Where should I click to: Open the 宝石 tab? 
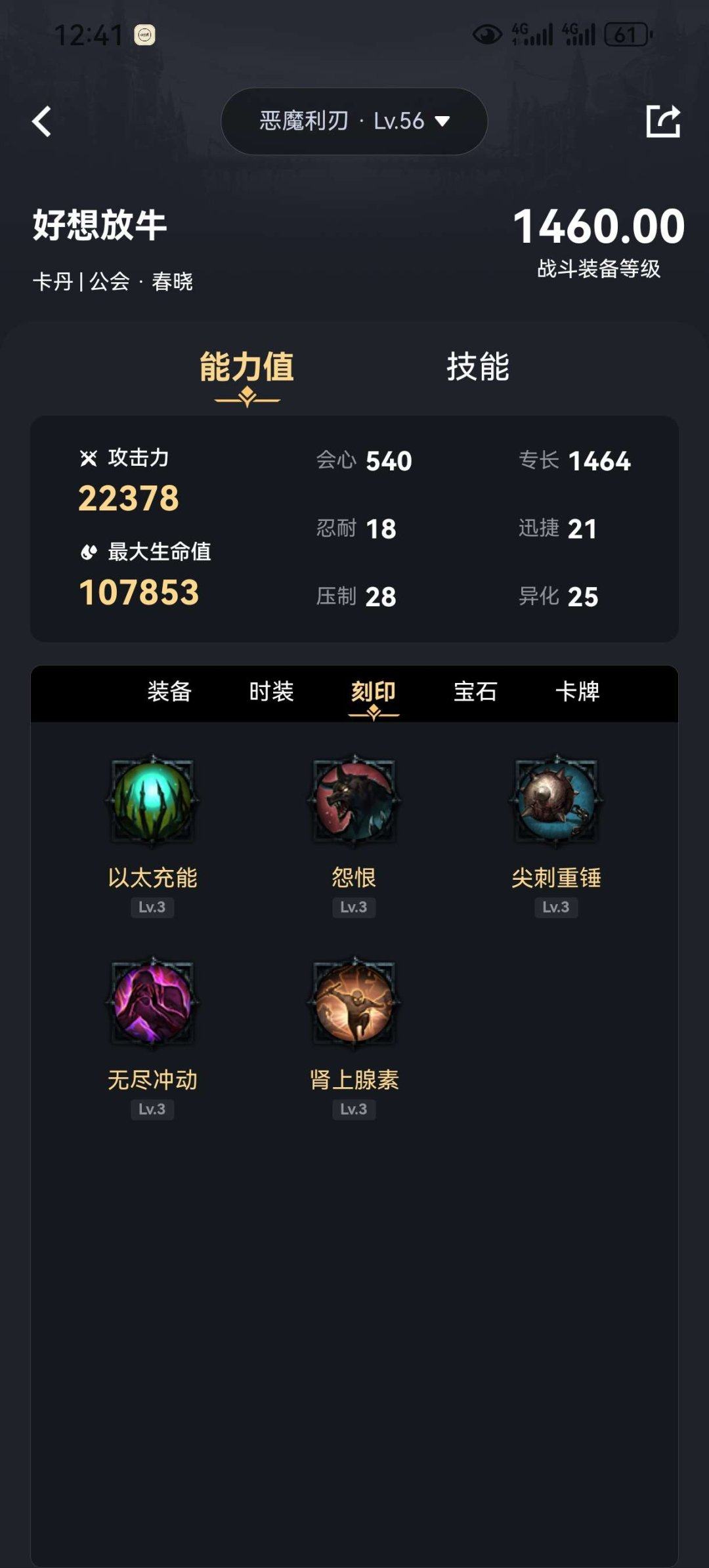[x=474, y=691]
